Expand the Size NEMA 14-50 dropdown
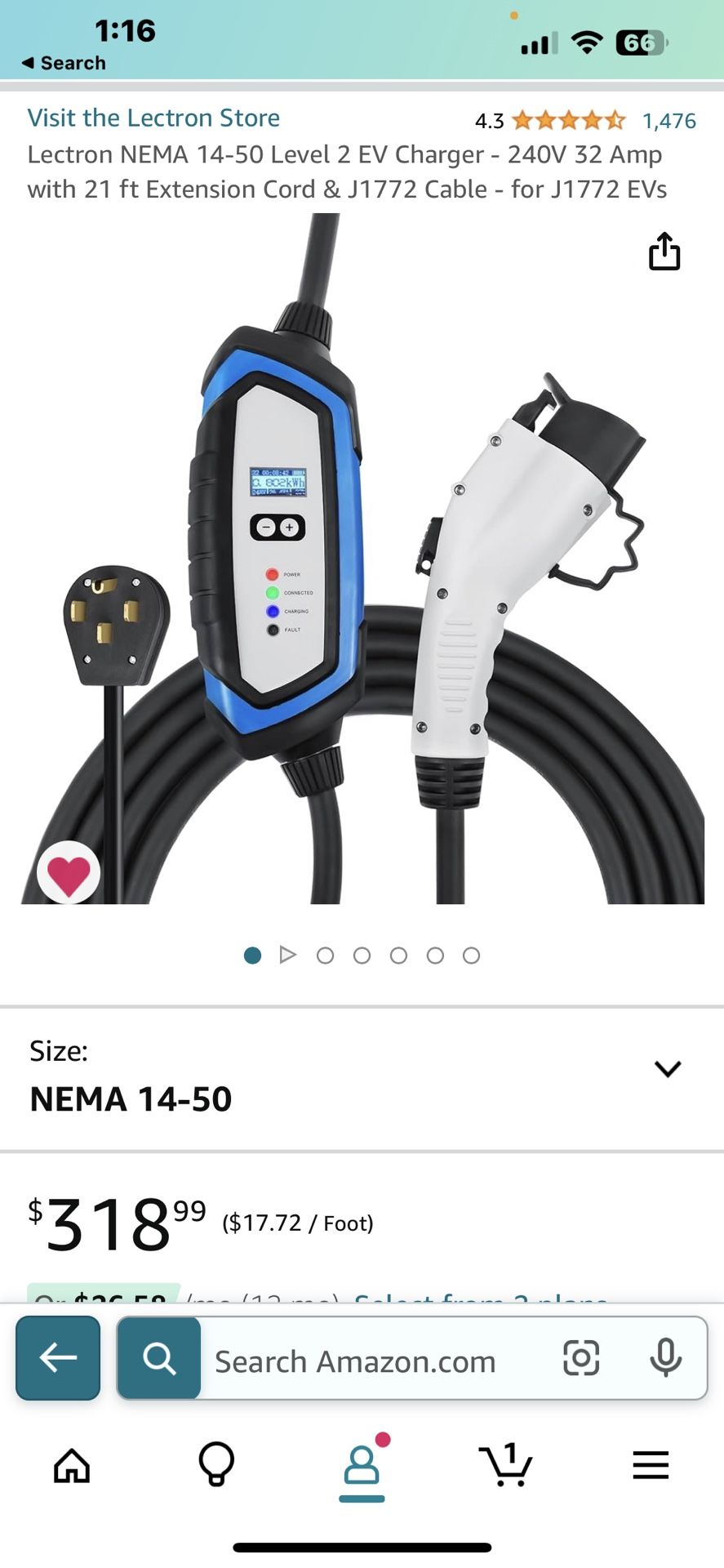The width and height of the screenshot is (724, 1568). 667,1069
